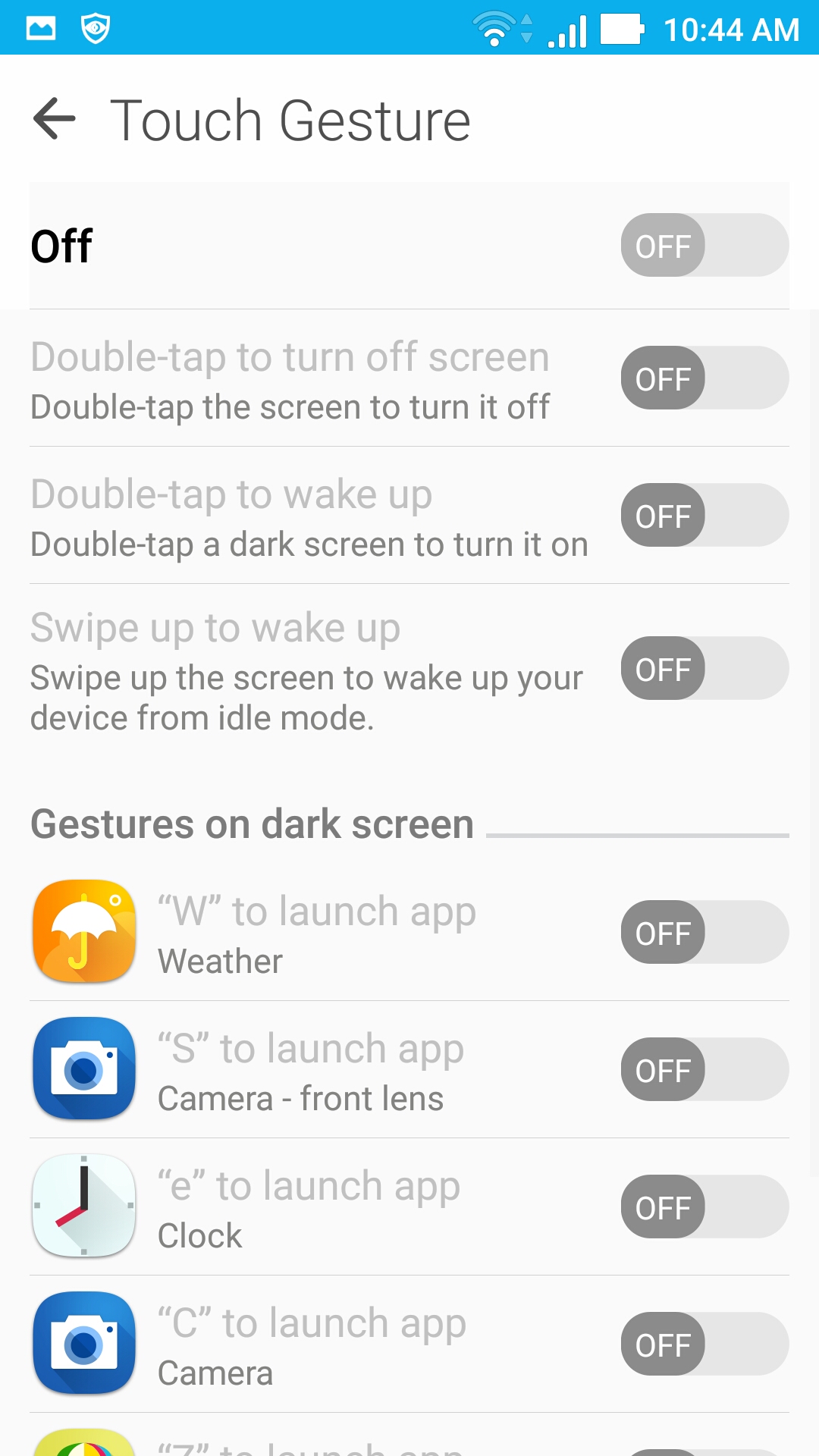Enable Double-tap to wake up
This screenshot has width=819, height=1456.
(704, 515)
